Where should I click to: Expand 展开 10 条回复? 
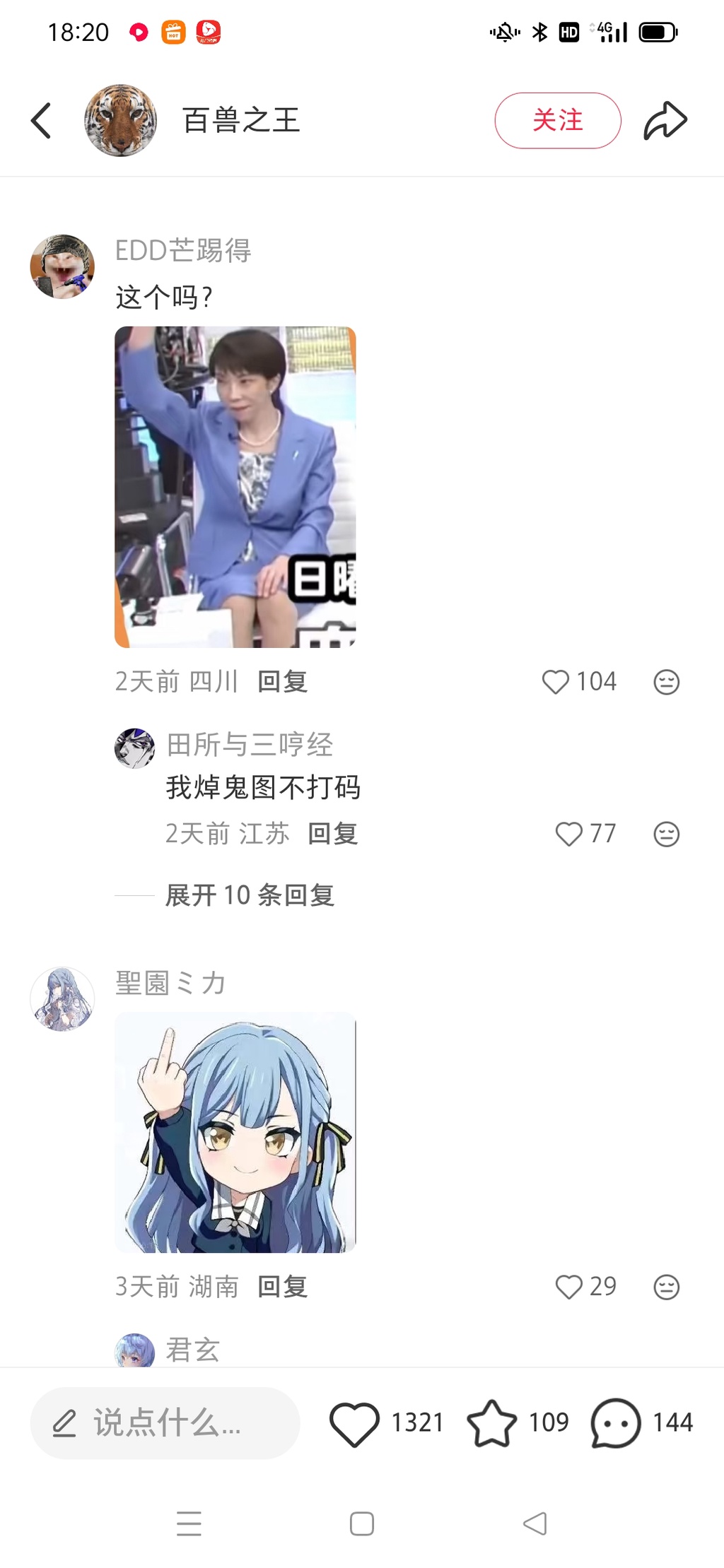click(x=250, y=895)
